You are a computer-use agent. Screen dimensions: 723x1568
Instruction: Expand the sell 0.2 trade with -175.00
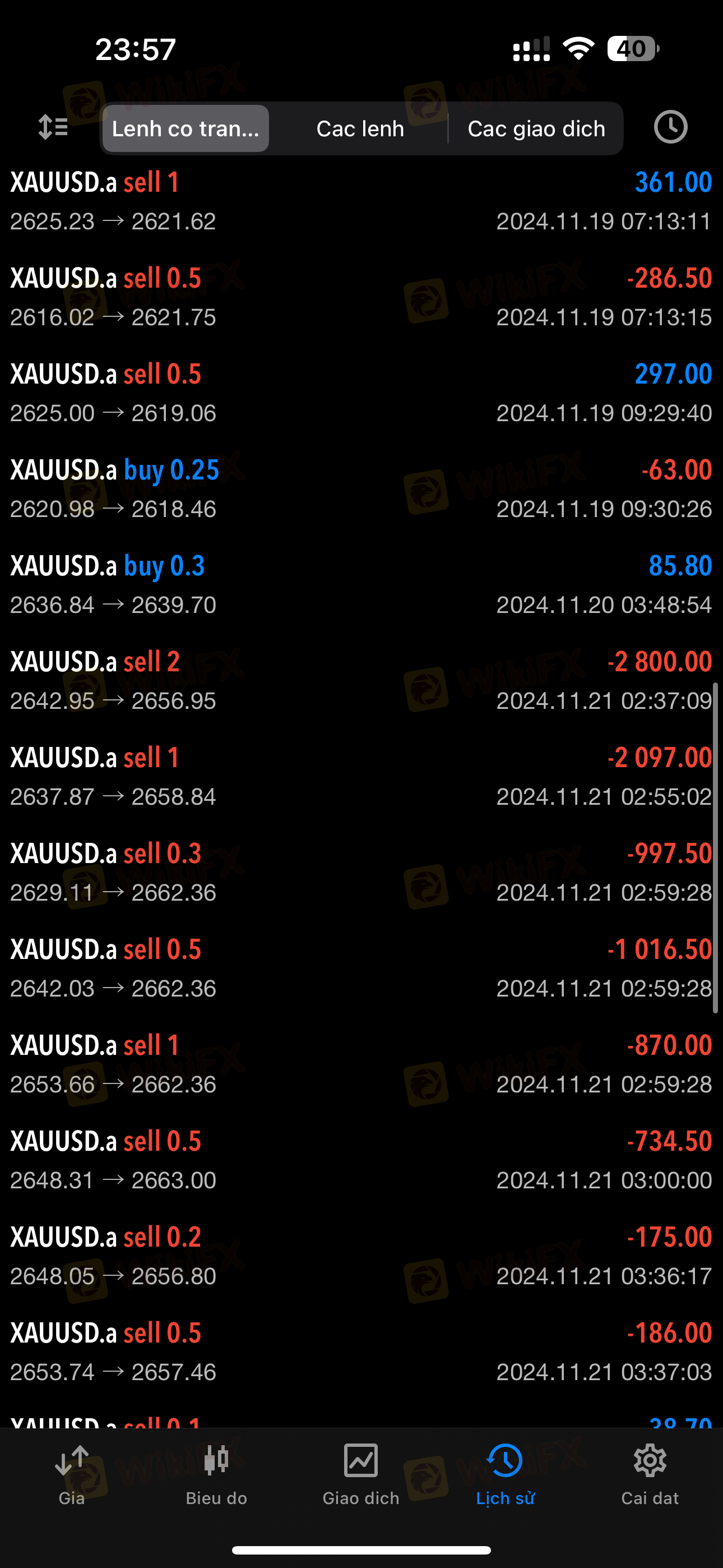tap(361, 1256)
